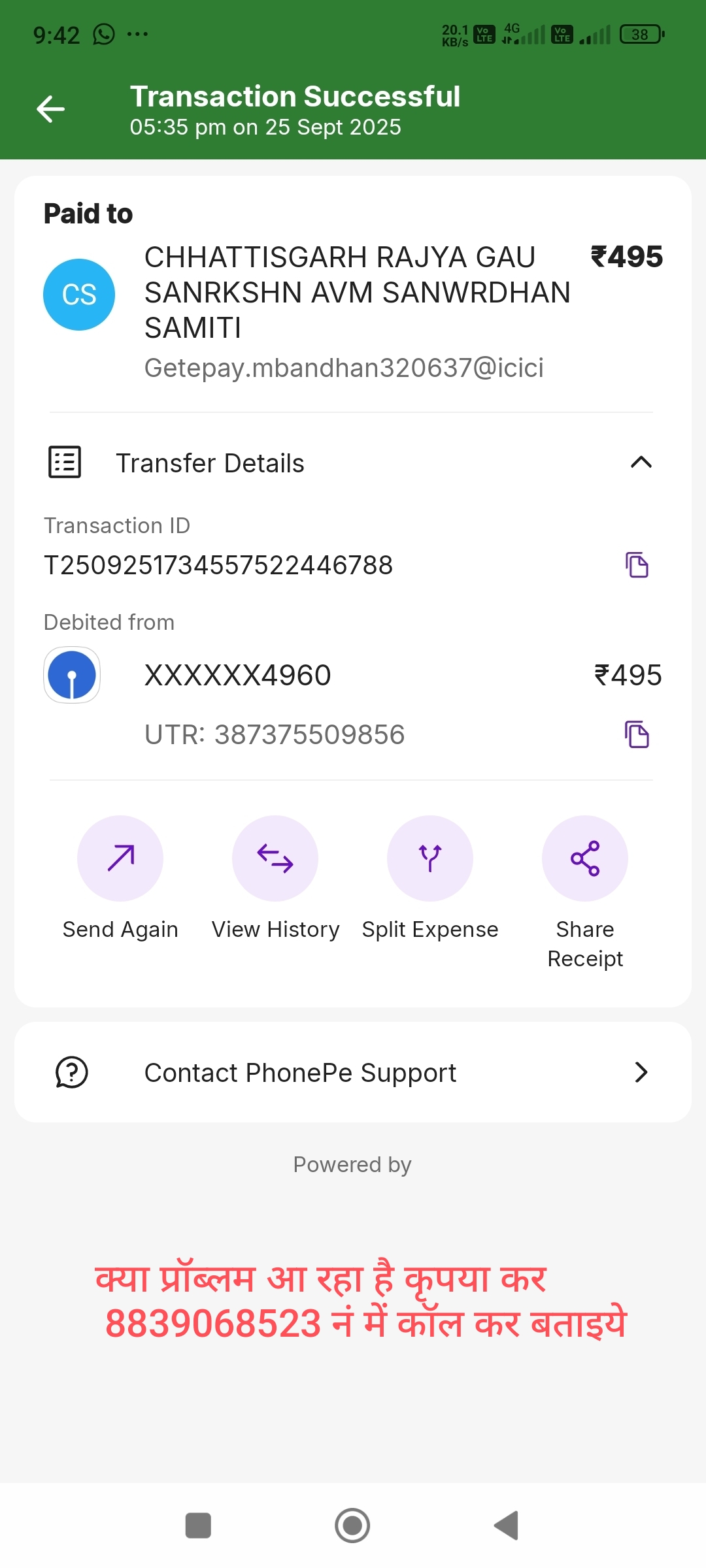Tap Send Again to repeat payment
Screen dimensions: 706x1568
click(120, 858)
